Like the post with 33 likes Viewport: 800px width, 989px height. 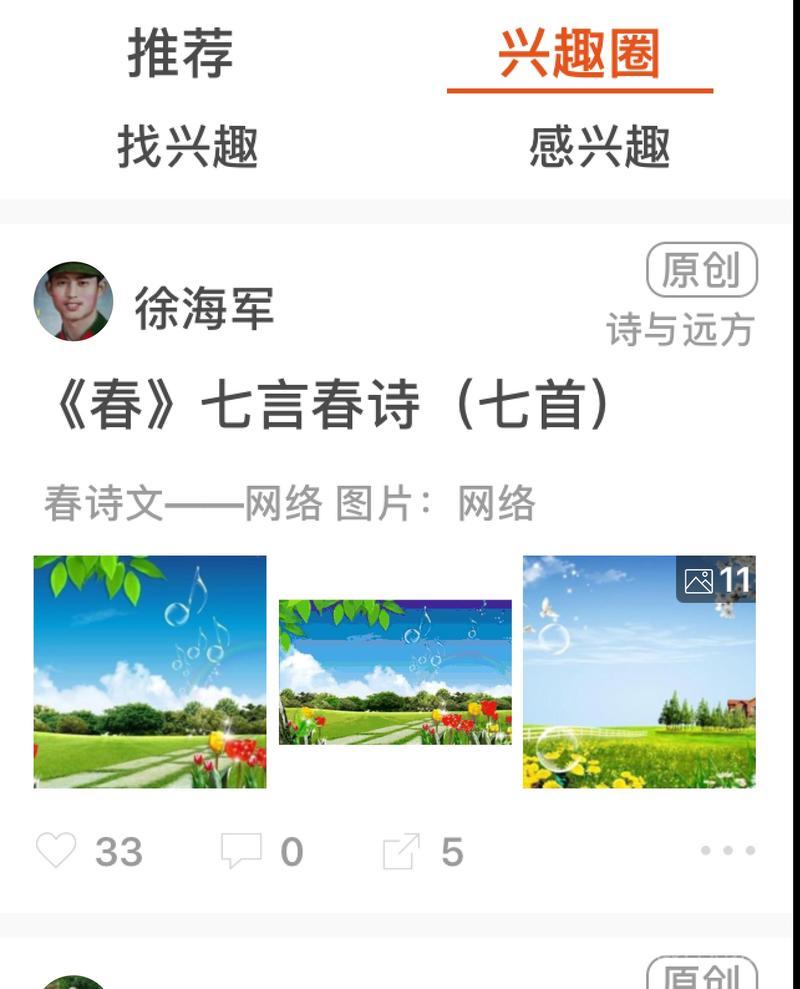coord(57,851)
